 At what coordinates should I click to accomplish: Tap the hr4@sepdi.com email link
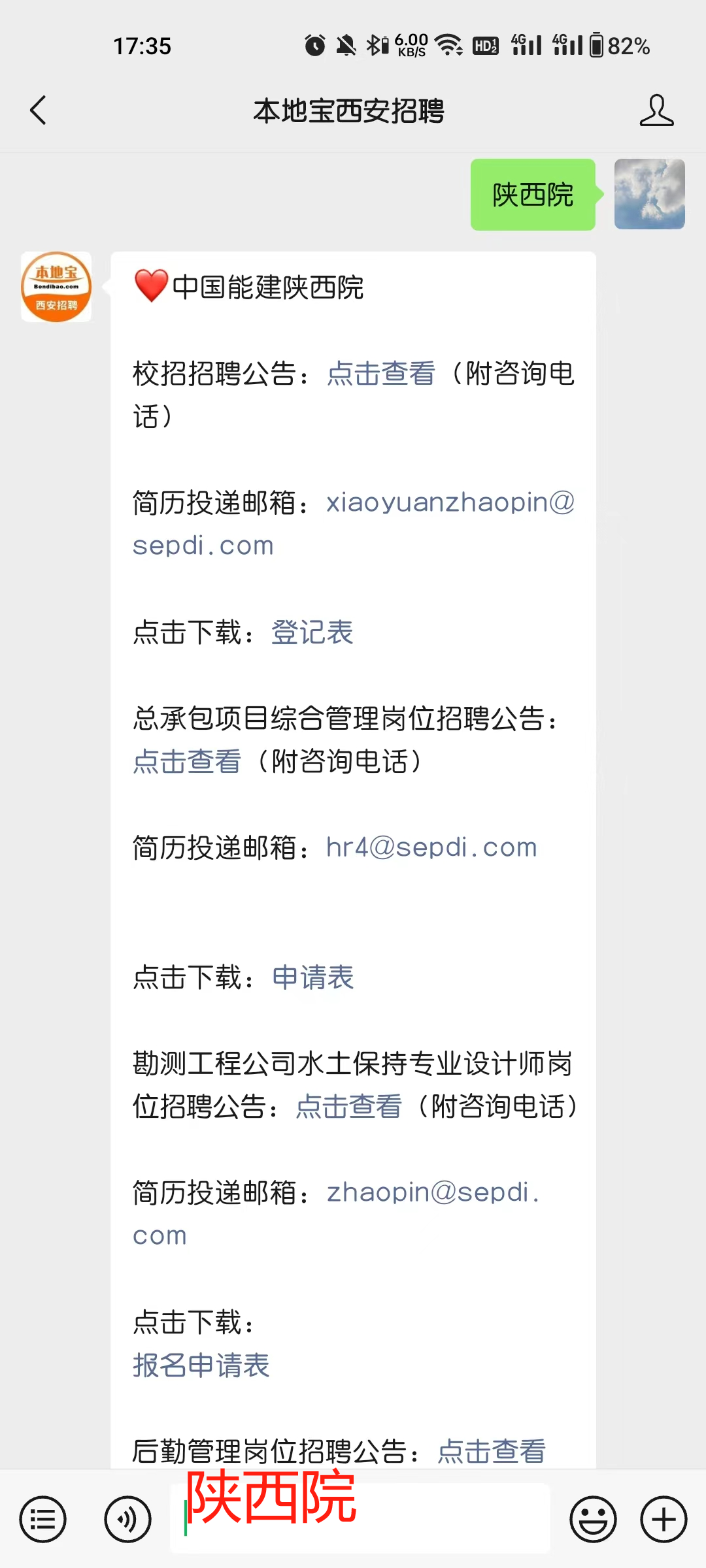click(x=431, y=847)
